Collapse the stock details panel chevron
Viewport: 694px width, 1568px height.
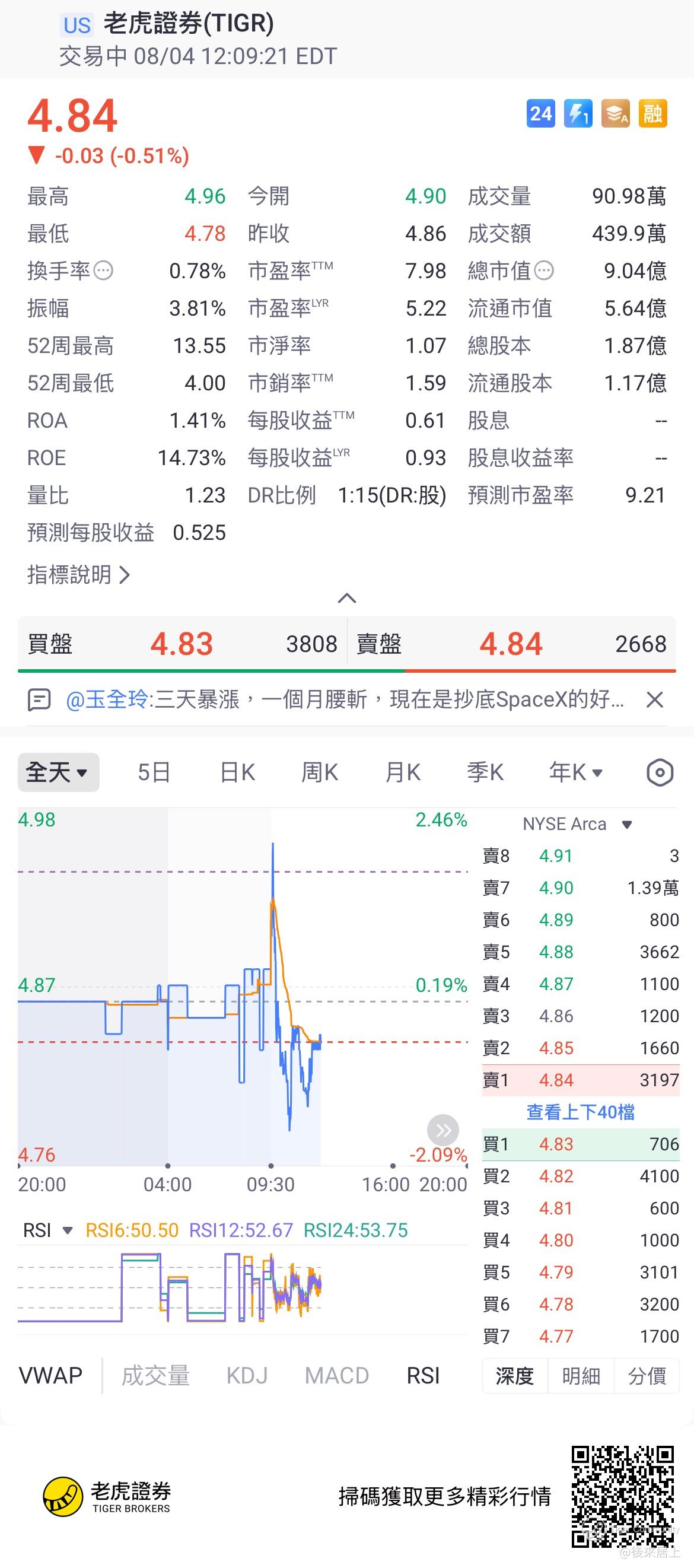point(347,598)
